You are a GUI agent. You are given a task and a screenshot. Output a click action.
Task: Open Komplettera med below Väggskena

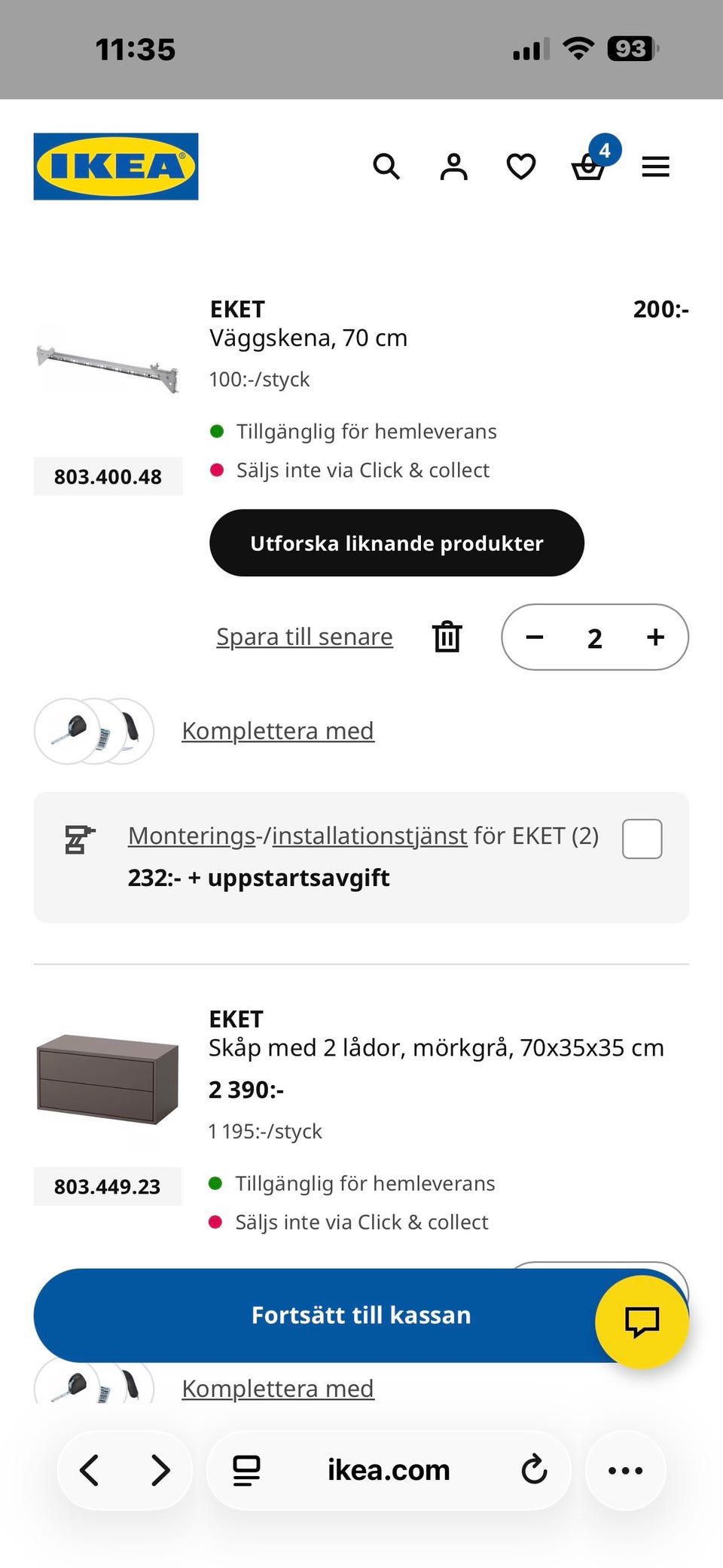[x=278, y=731]
